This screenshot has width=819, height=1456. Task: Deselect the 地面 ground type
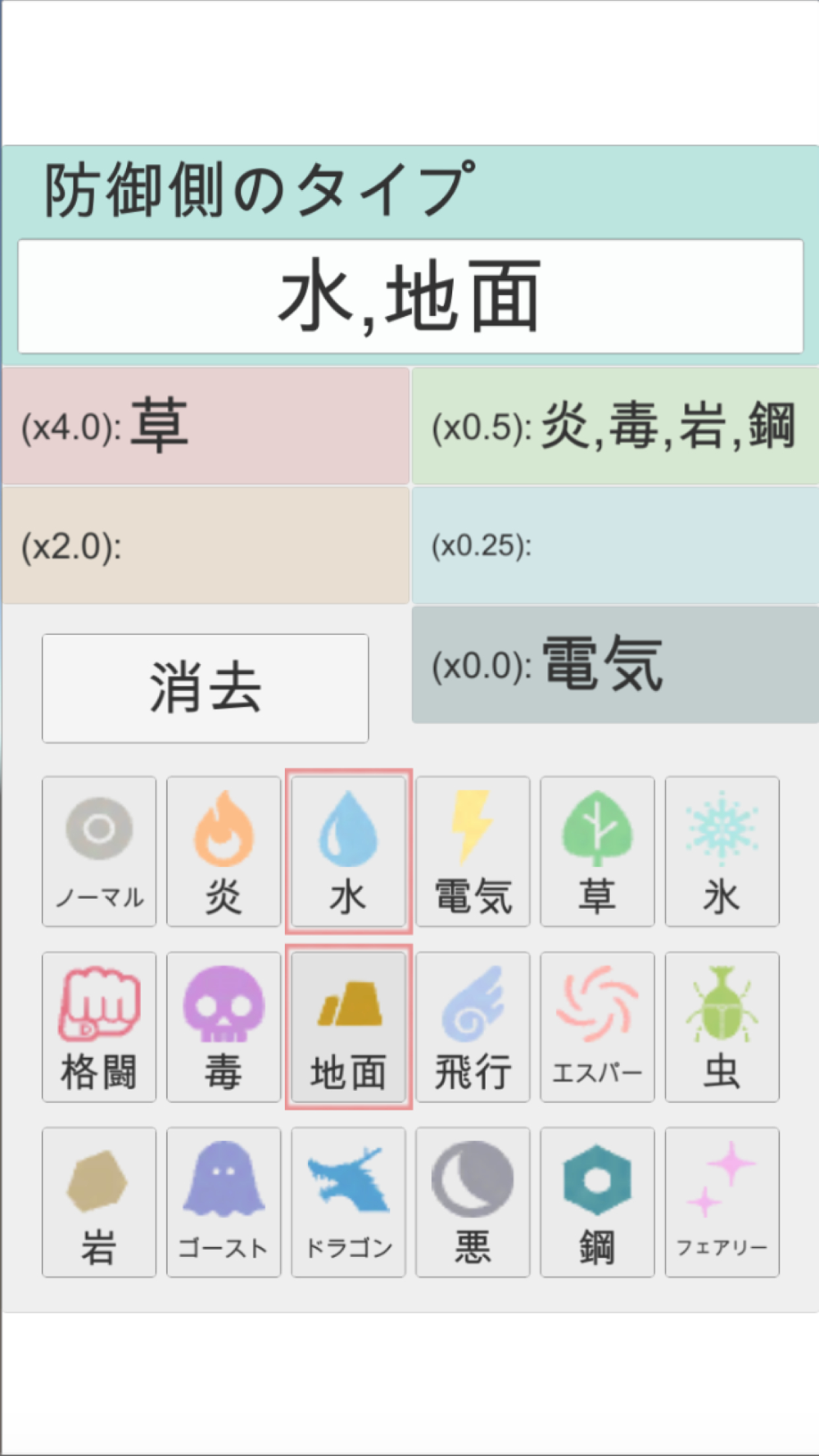pos(348,1027)
